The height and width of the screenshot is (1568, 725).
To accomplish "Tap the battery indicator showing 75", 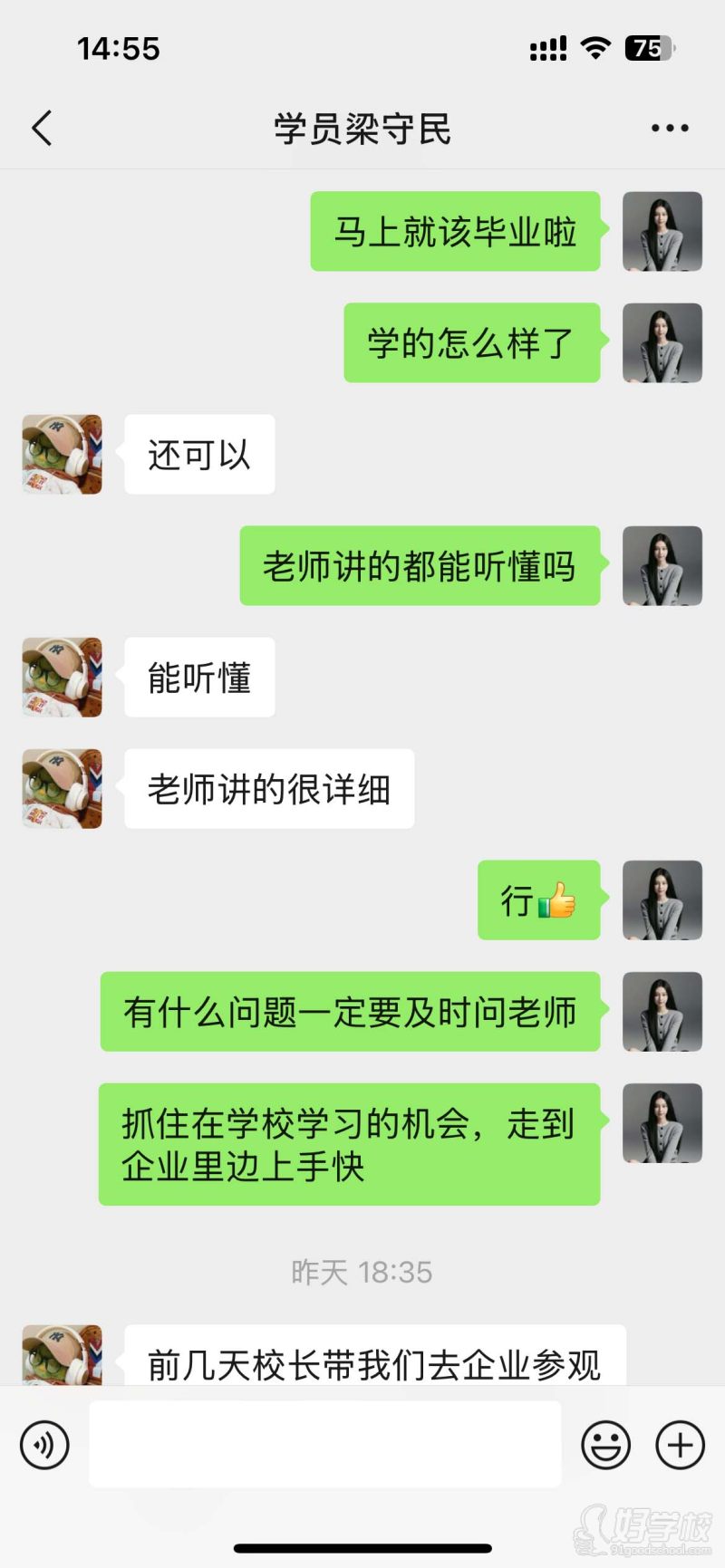I will [649, 47].
